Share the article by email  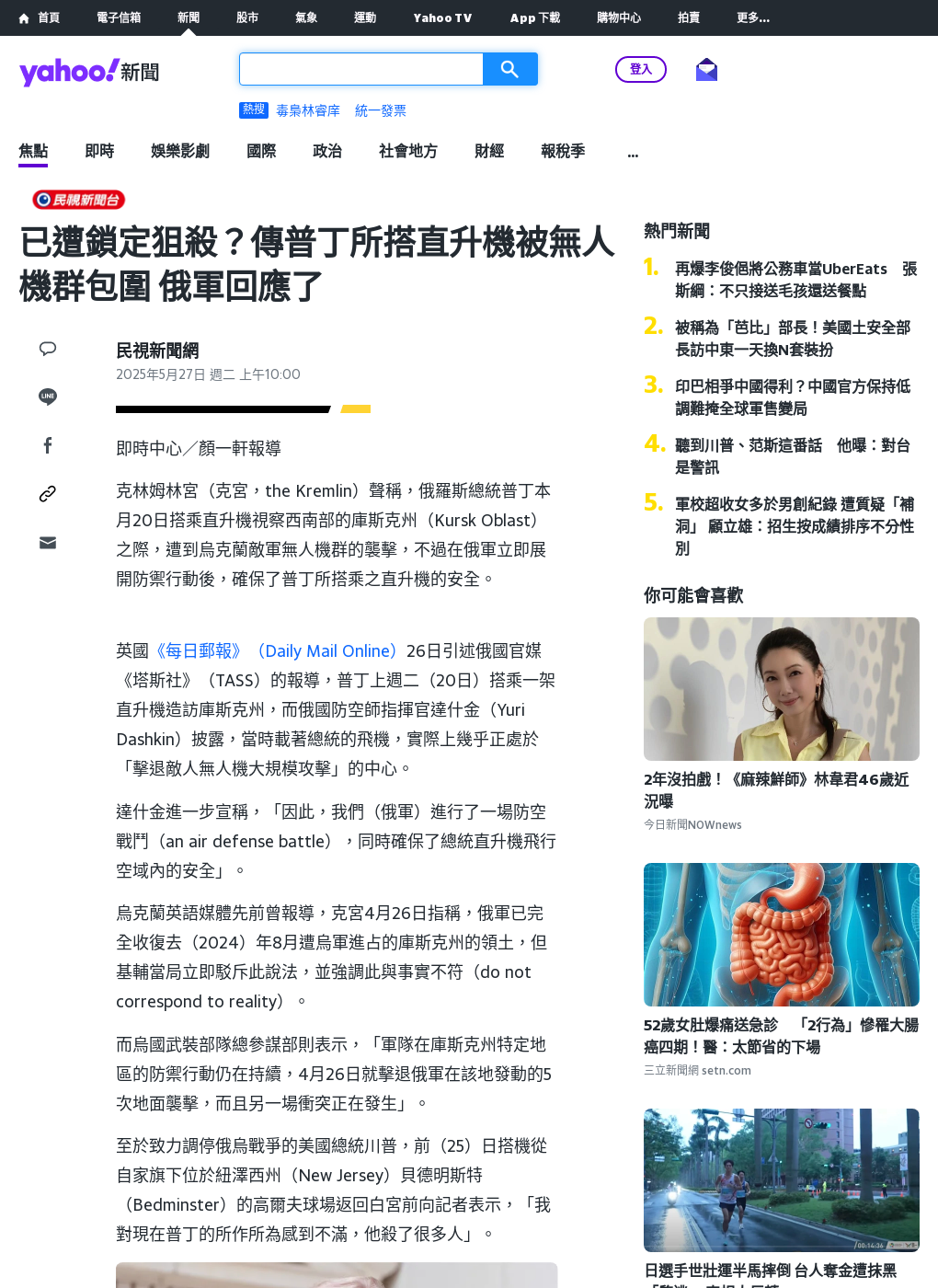tap(48, 543)
